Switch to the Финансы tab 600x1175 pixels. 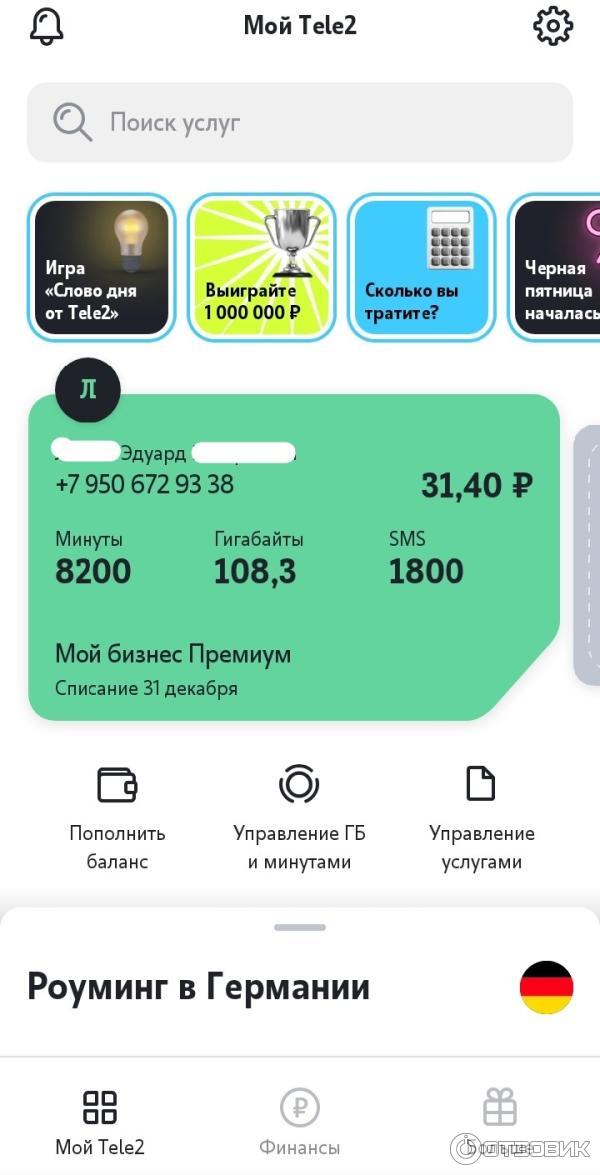(x=299, y=1120)
